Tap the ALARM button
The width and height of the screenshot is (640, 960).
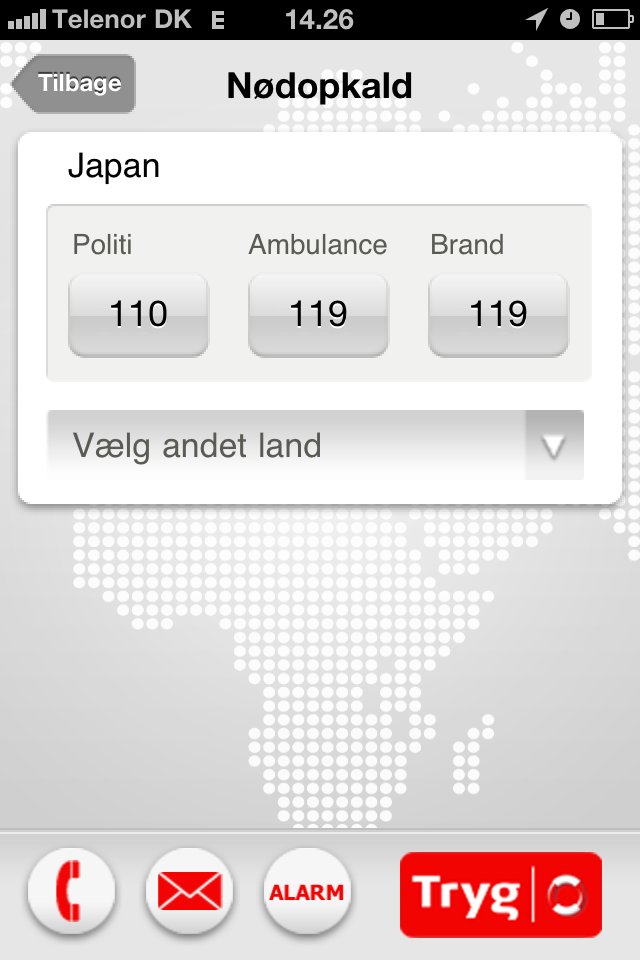tap(307, 891)
